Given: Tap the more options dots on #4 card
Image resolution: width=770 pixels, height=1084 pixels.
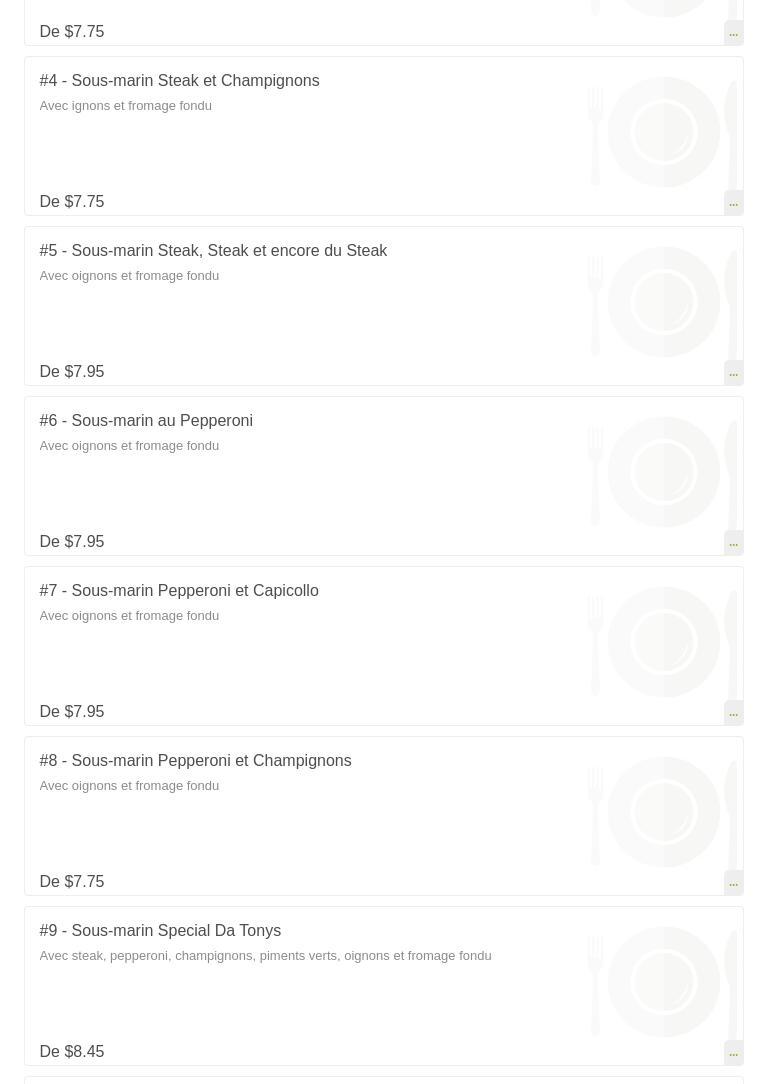Looking at the screenshot, I should (733, 202).
